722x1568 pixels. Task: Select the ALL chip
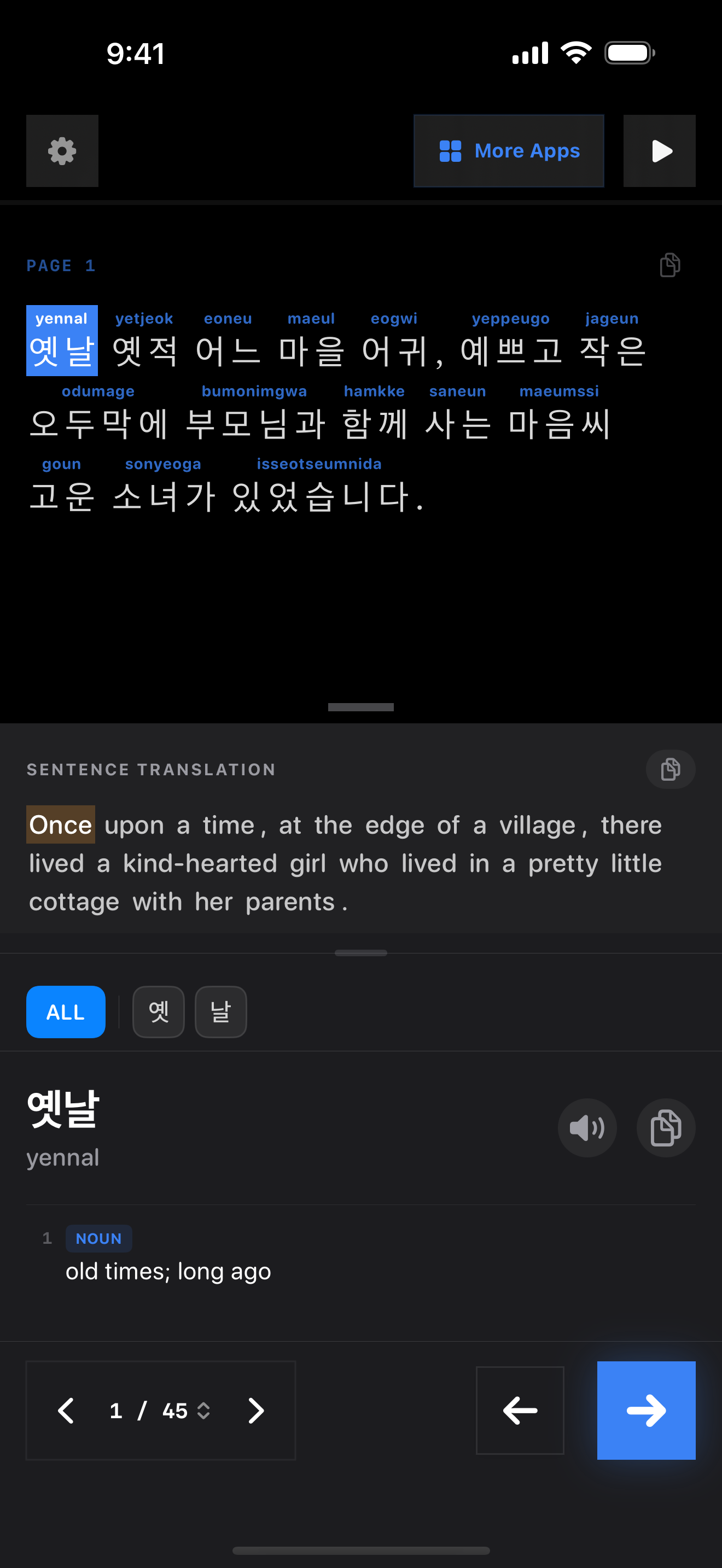pos(66,1011)
